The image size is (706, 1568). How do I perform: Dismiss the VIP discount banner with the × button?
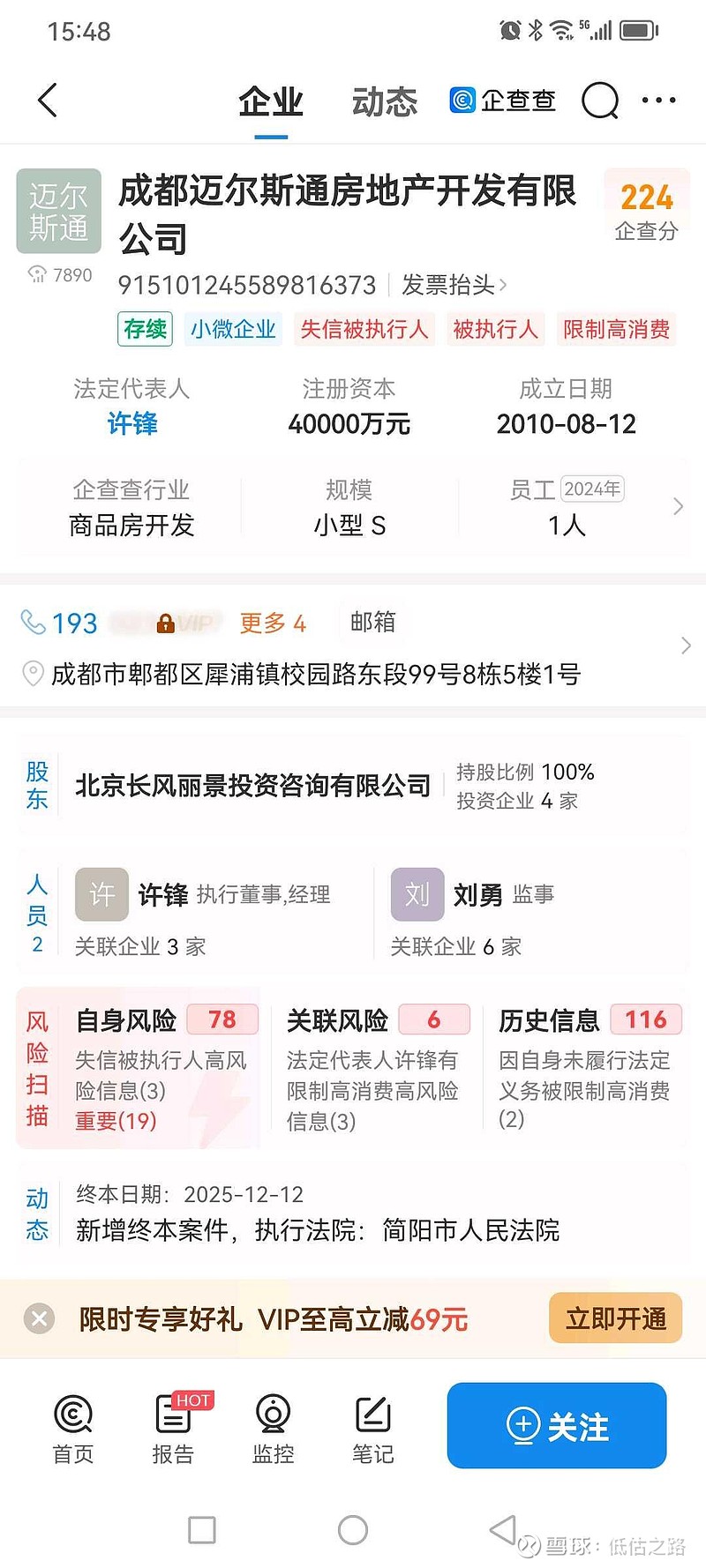(38, 1318)
